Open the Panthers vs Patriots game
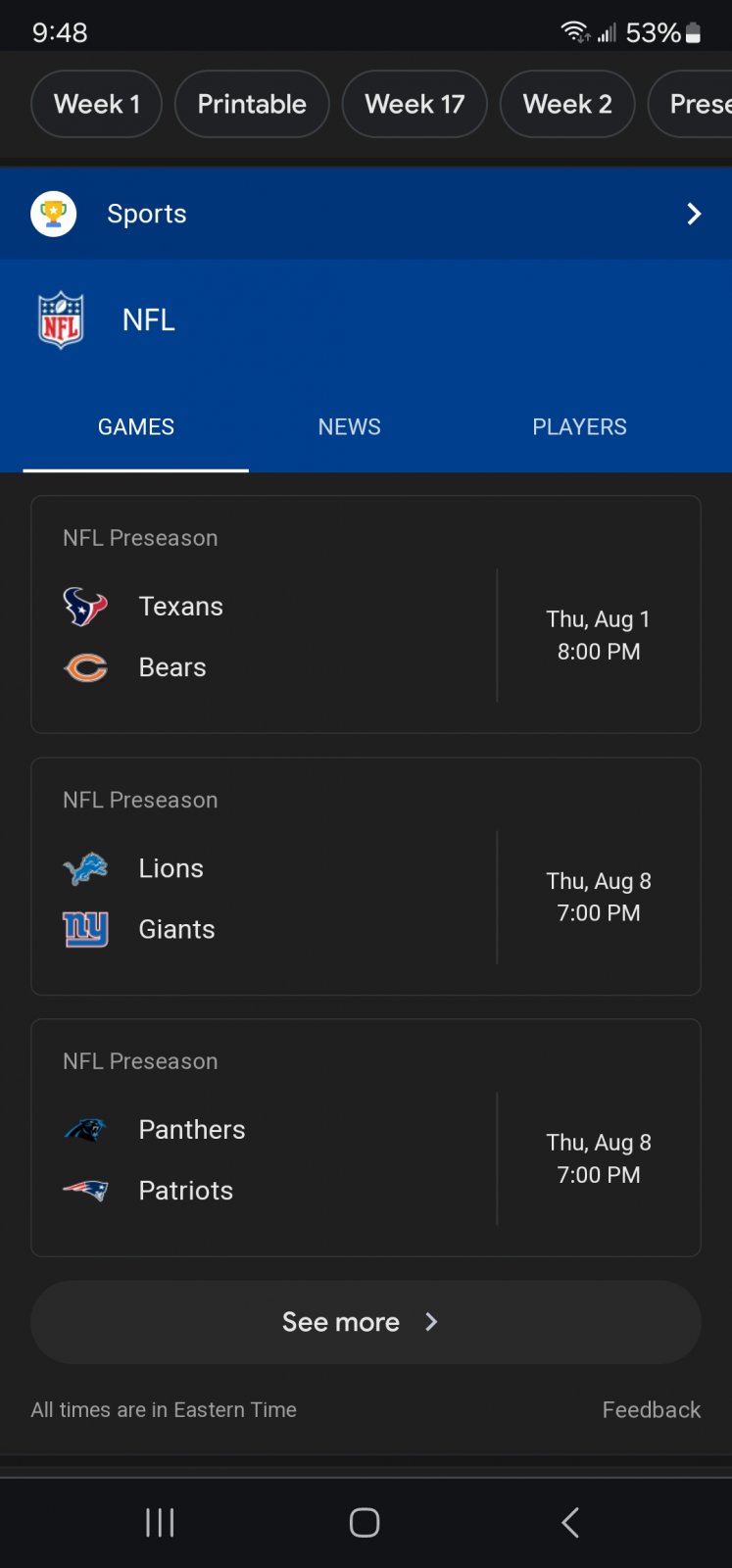 click(366, 1138)
